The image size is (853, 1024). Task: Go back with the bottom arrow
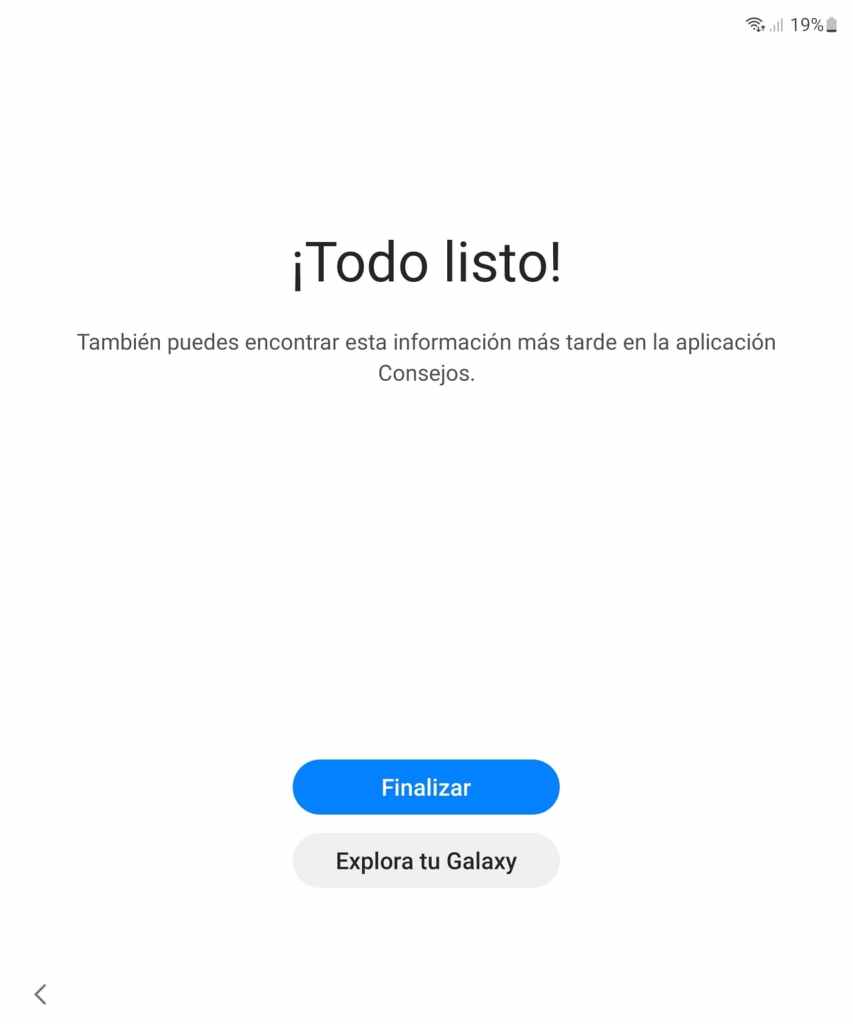pos(40,993)
